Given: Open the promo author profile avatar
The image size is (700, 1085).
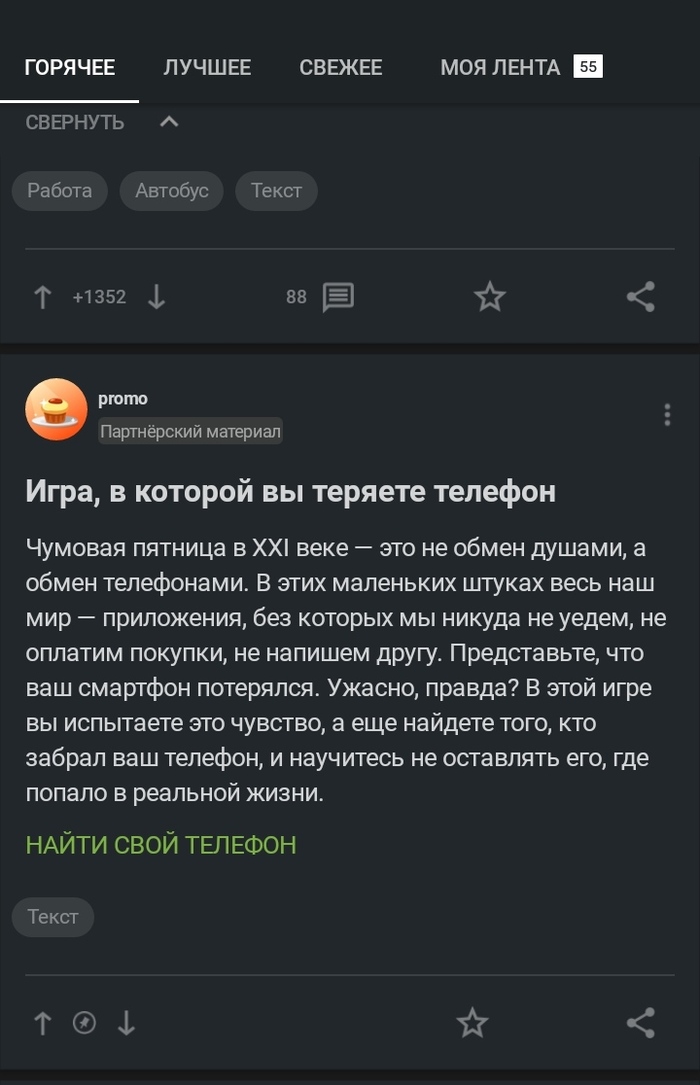Looking at the screenshot, I should point(56,410).
